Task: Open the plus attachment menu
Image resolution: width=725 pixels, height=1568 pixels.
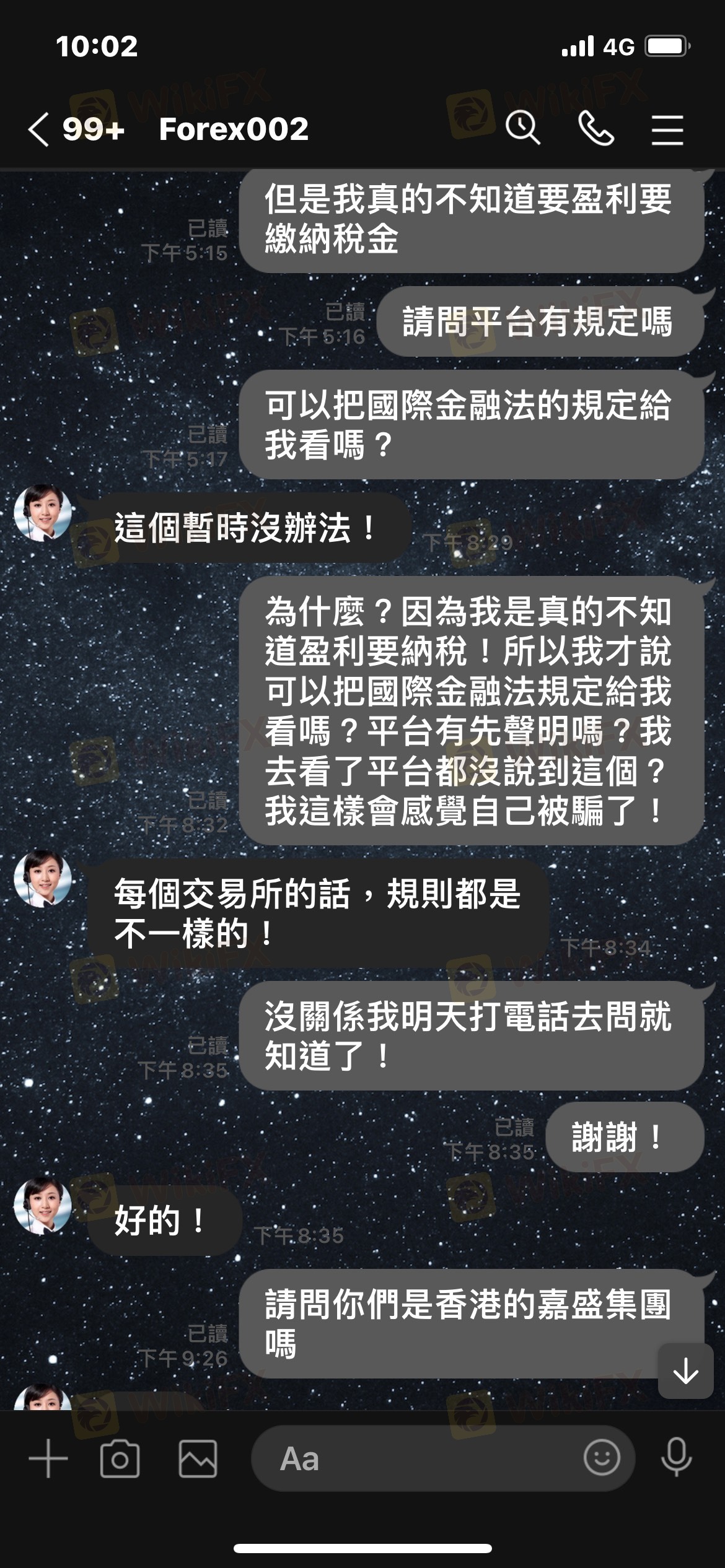Action: pos(48,1458)
